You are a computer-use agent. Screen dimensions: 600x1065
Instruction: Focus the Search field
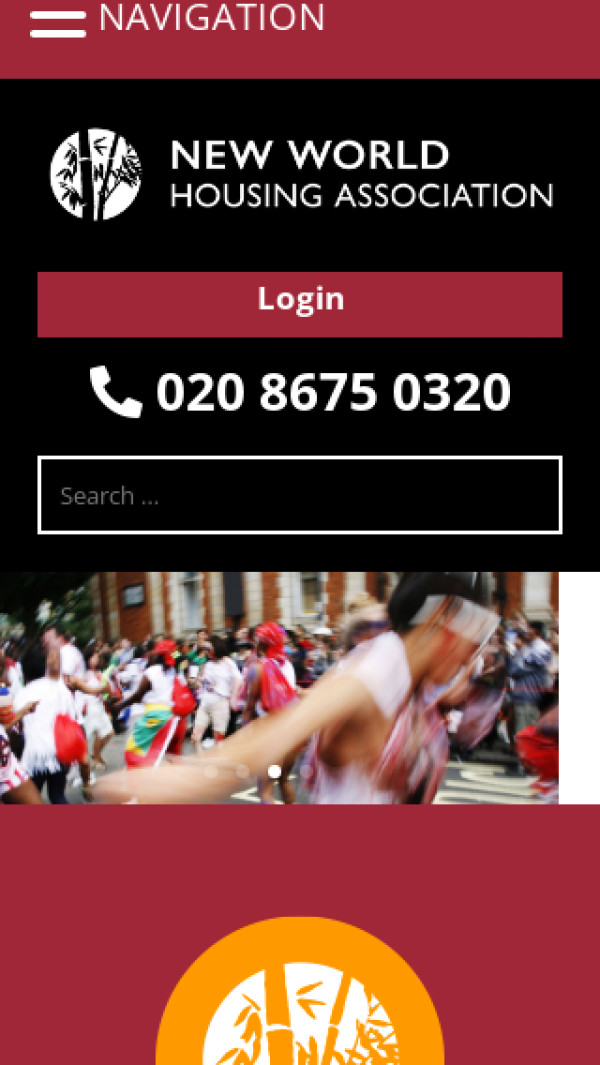(300, 495)
